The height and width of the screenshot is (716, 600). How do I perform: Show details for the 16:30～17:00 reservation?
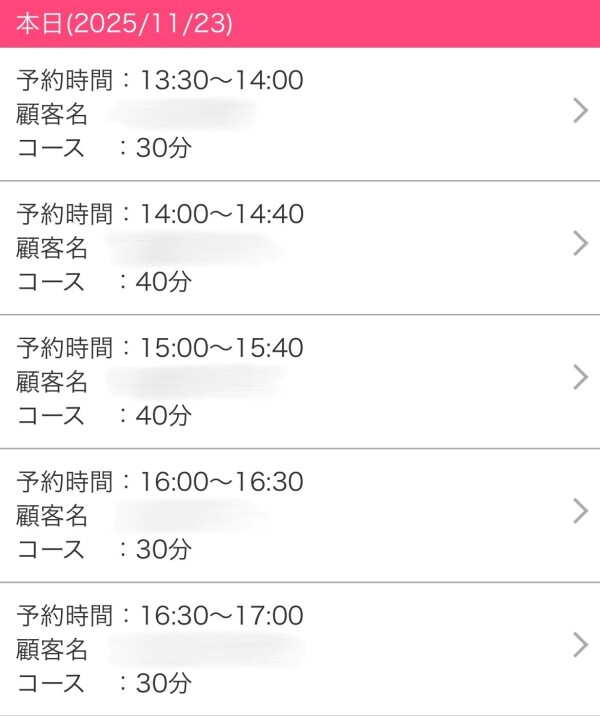tap(300, 648)
